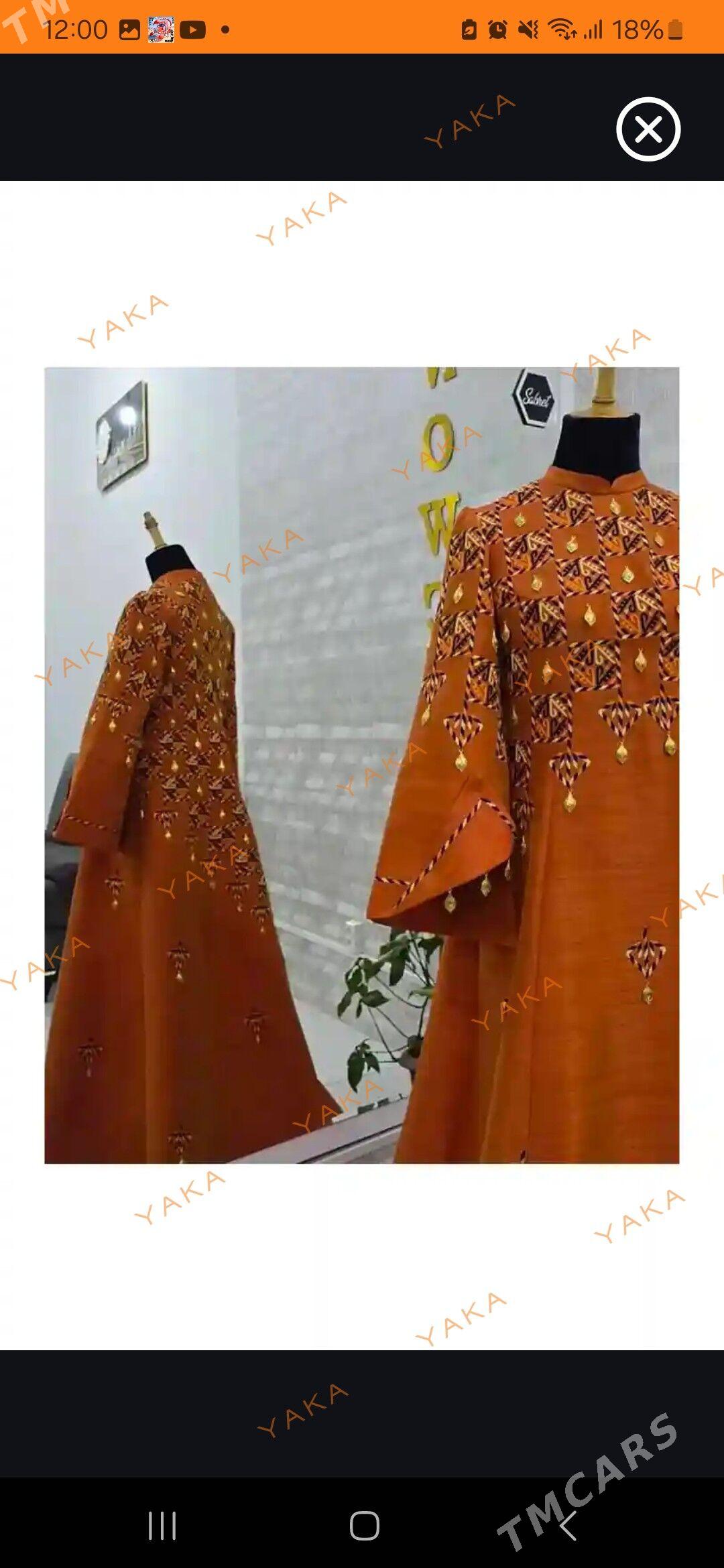Tap the system back button

(567, 1526)
